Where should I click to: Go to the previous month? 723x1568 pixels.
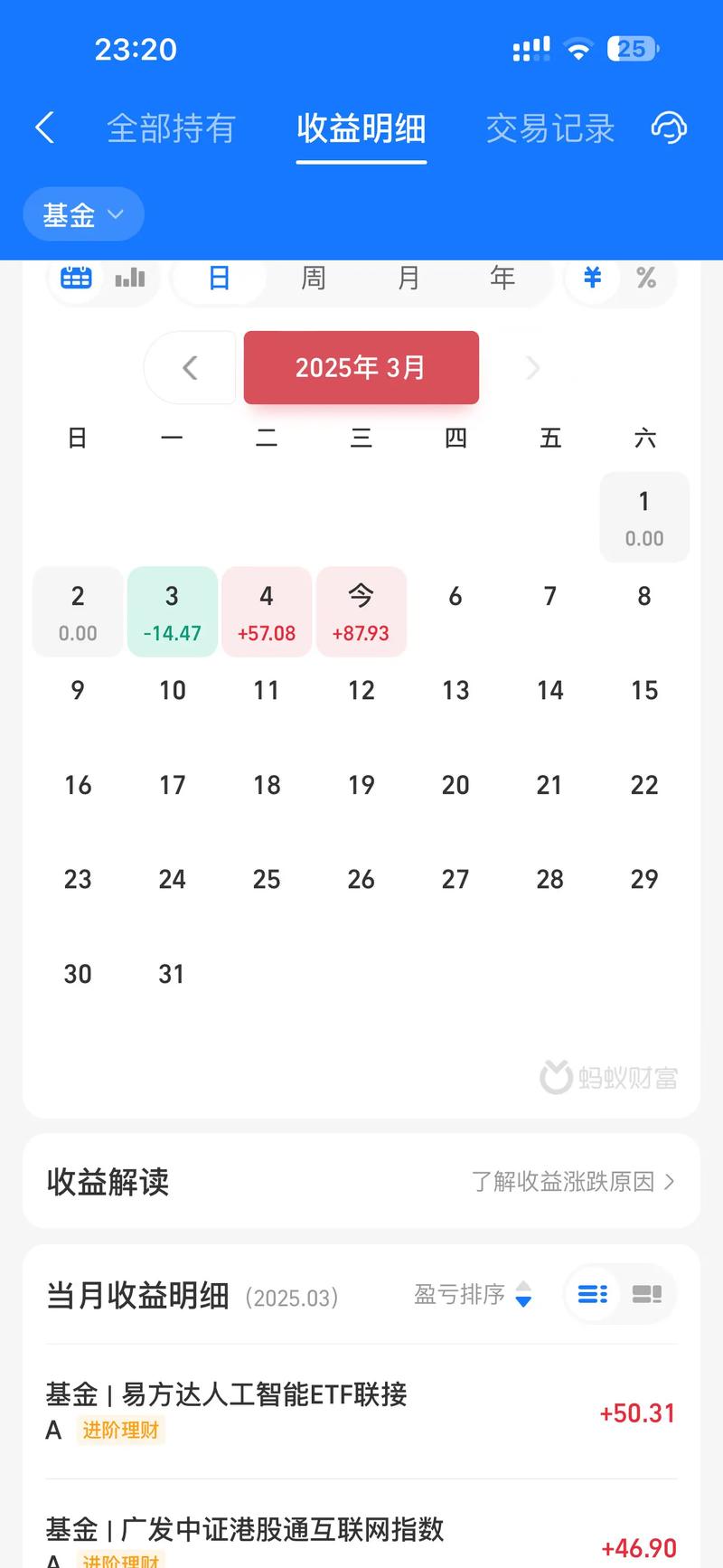coord(190,367)
